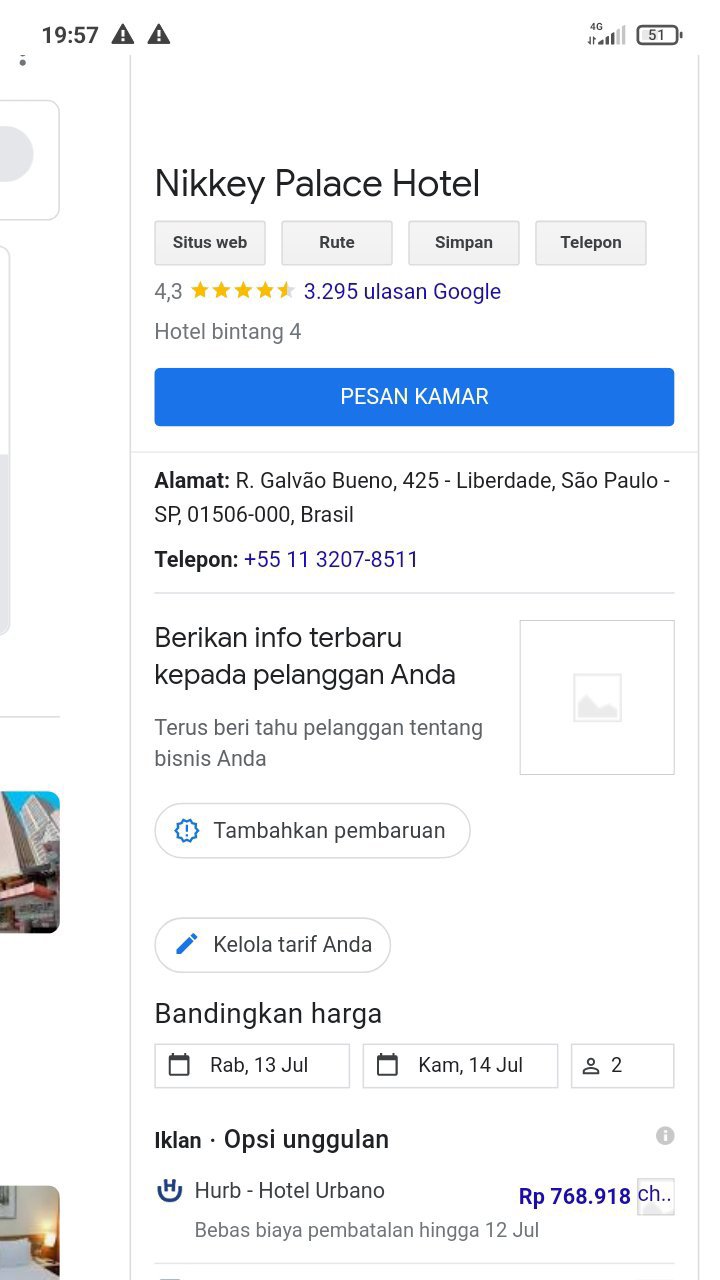This screenshot has width=720, height=1280.
Task: Save the hotel with Simpan
Action: (464, 243)
